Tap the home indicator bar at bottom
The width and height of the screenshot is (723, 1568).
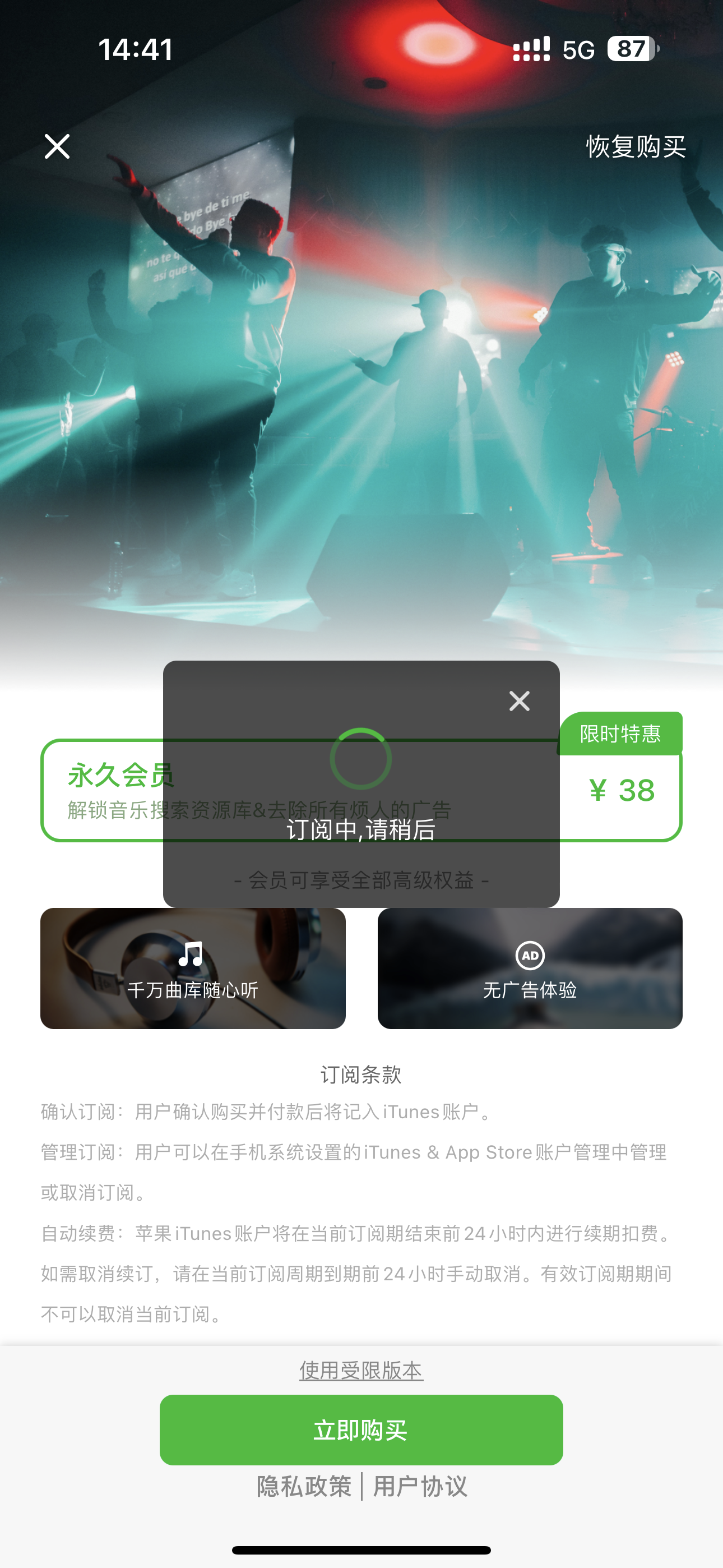point(361,1549)
